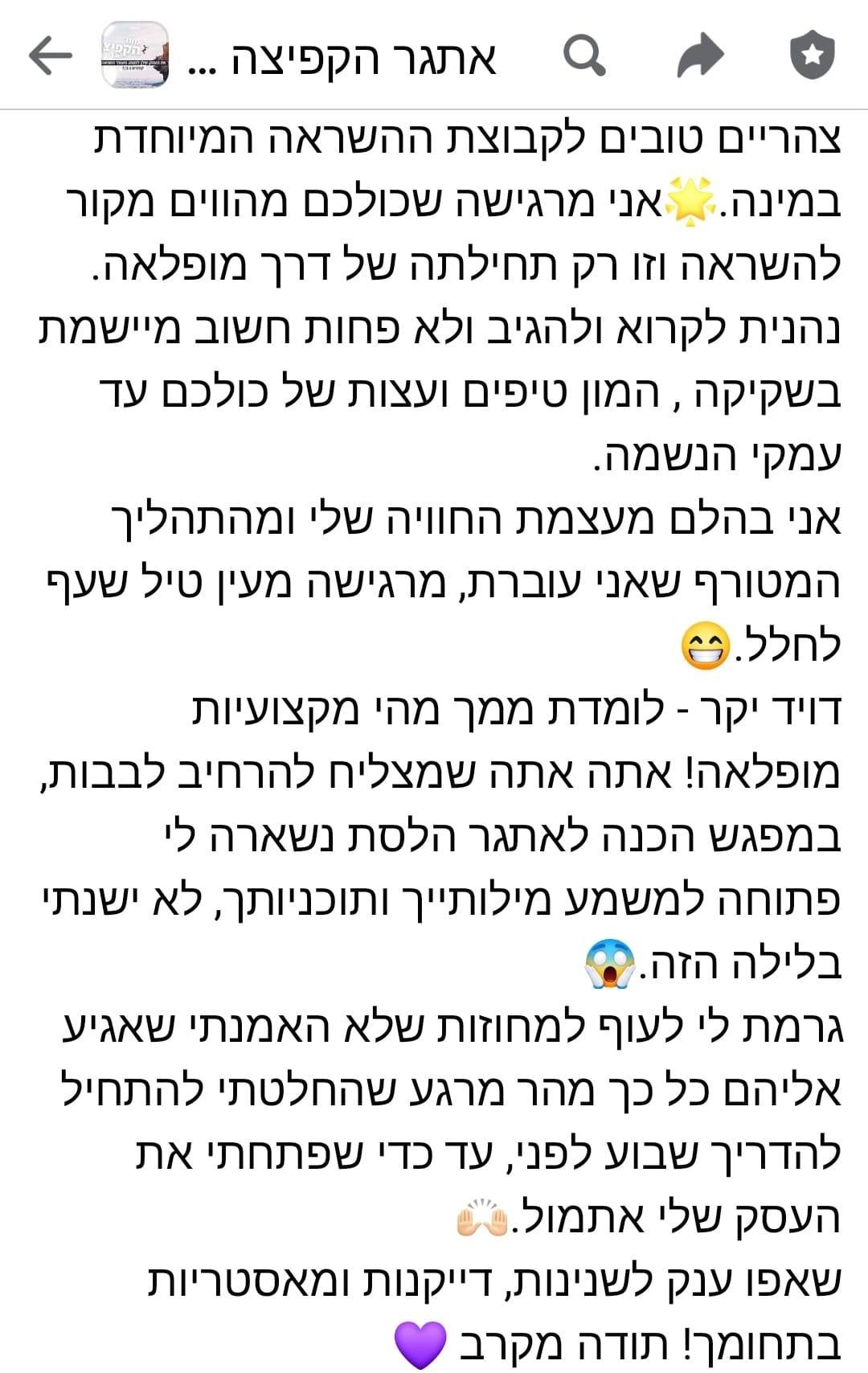Open the shield star admin badge
This screenshot has height=1373, width=868.
[813, 55]
